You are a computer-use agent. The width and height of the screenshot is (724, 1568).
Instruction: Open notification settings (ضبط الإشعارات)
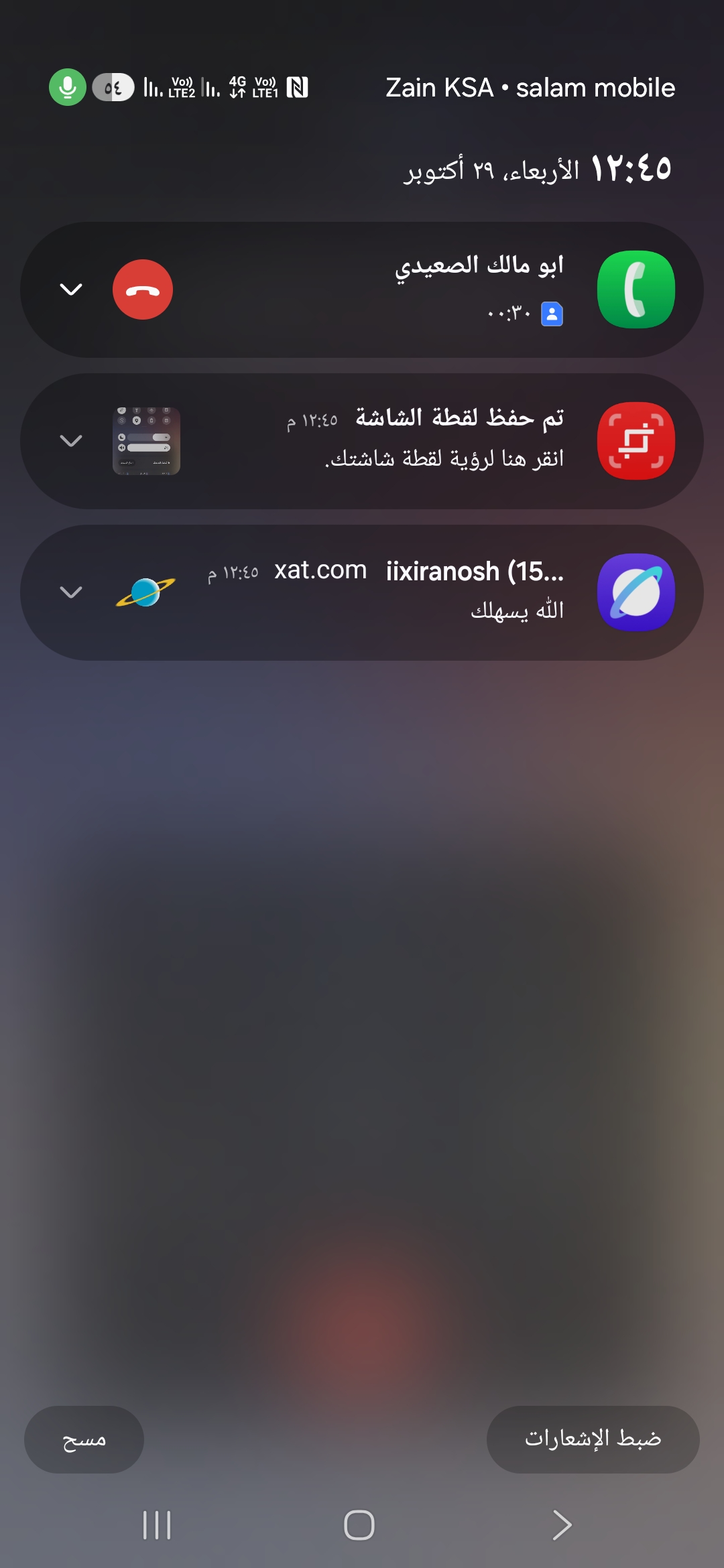point(593,1439)
